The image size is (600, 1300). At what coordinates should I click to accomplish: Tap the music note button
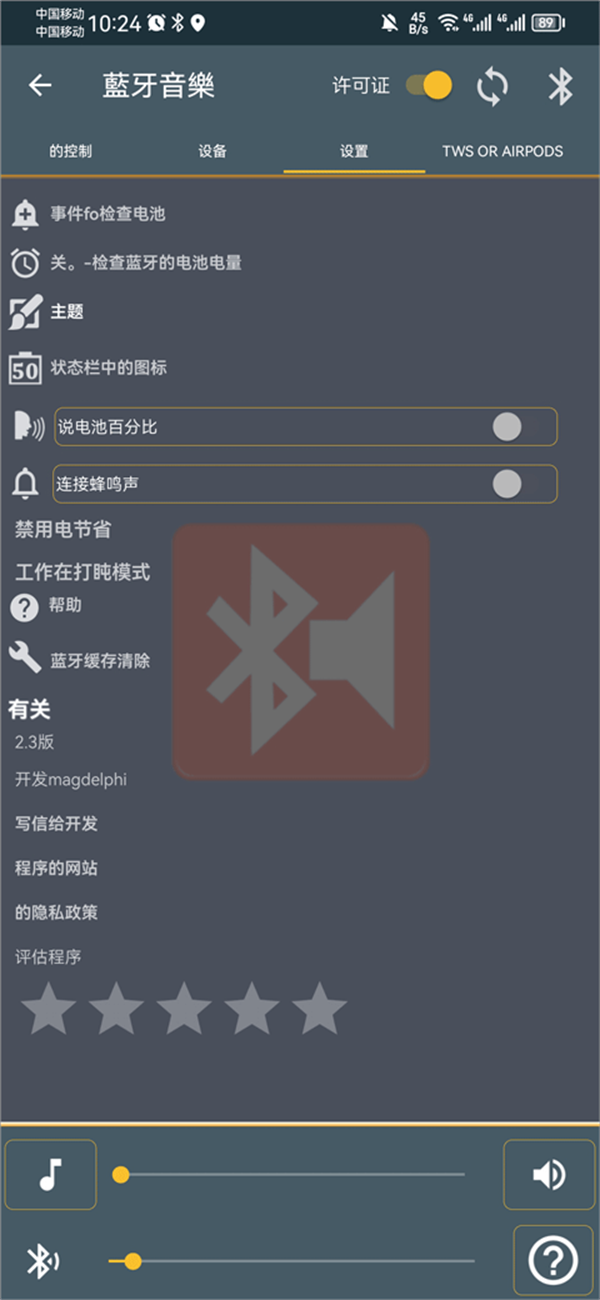(x=51, y=1175)
